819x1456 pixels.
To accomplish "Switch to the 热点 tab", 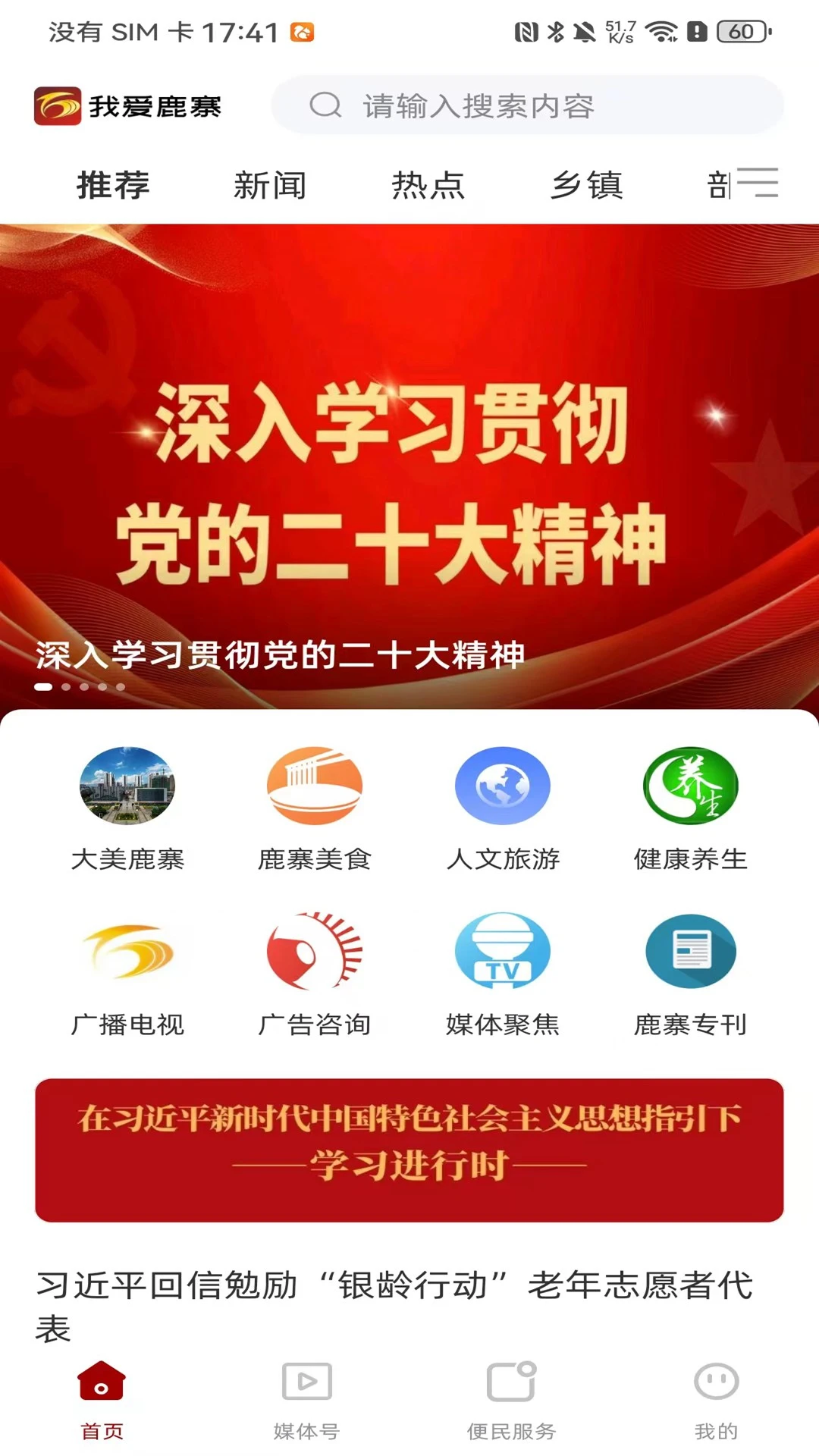I will click(428, 186).
